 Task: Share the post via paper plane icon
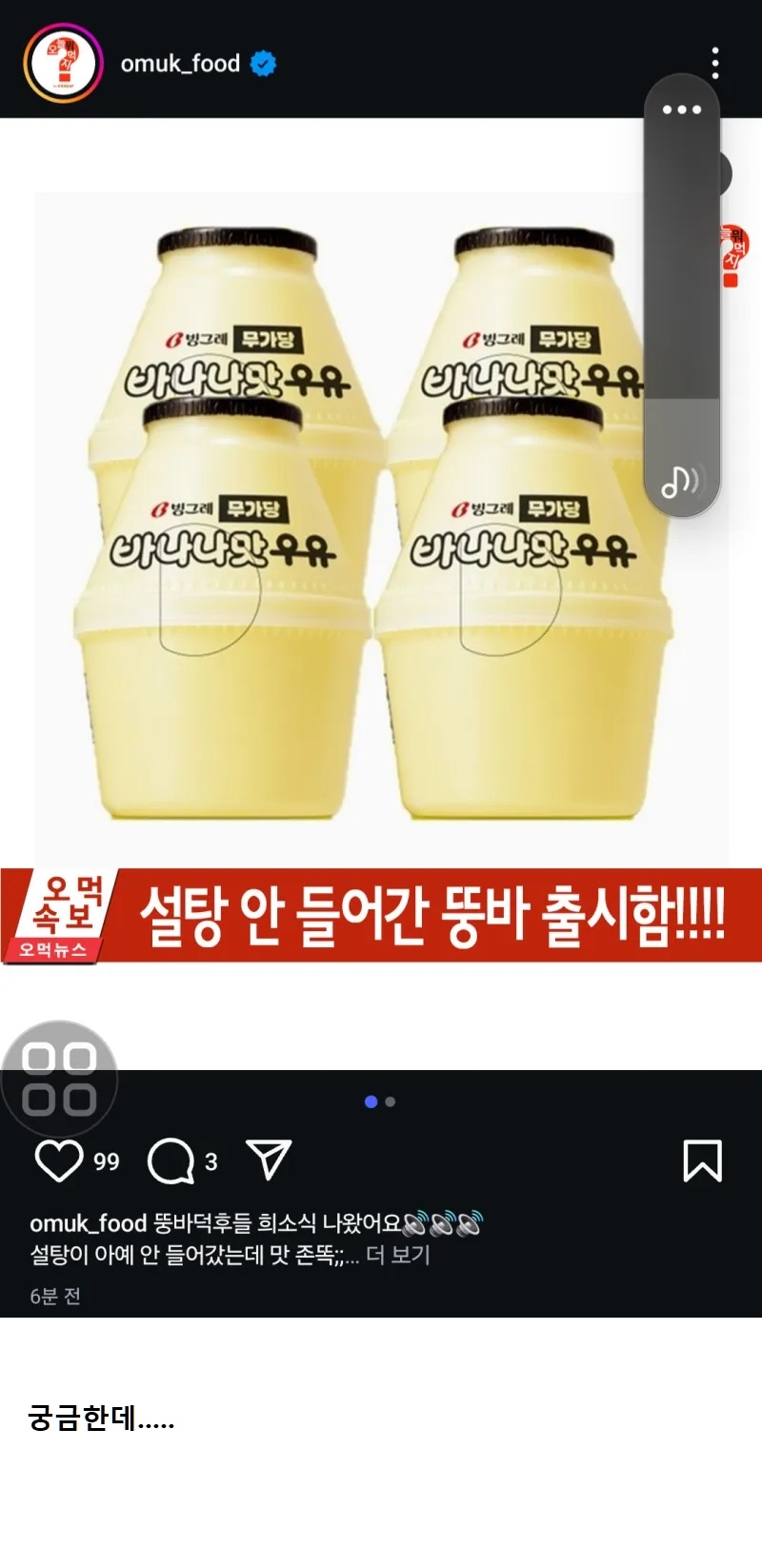tap(269, 1159)
